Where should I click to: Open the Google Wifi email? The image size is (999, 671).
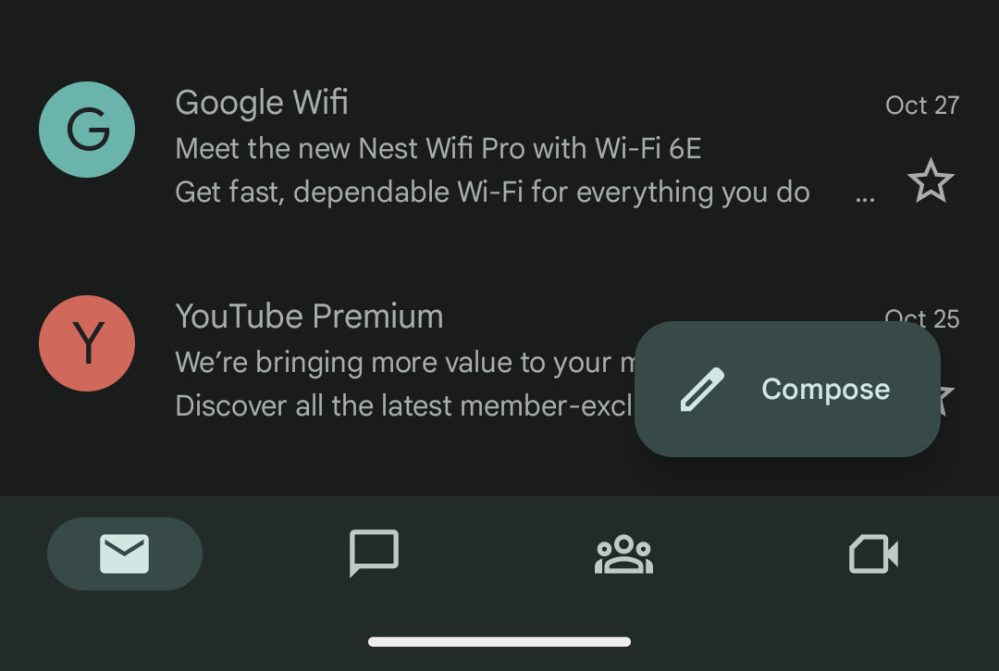[490, 150]
